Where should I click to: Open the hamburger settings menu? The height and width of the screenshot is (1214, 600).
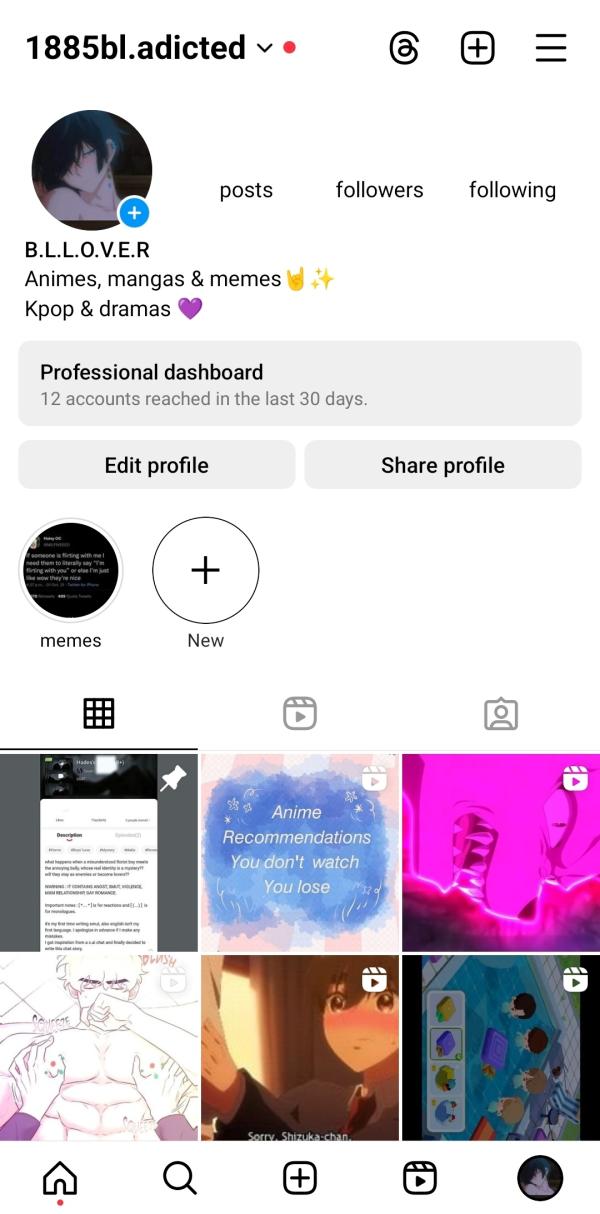point(551,48)
